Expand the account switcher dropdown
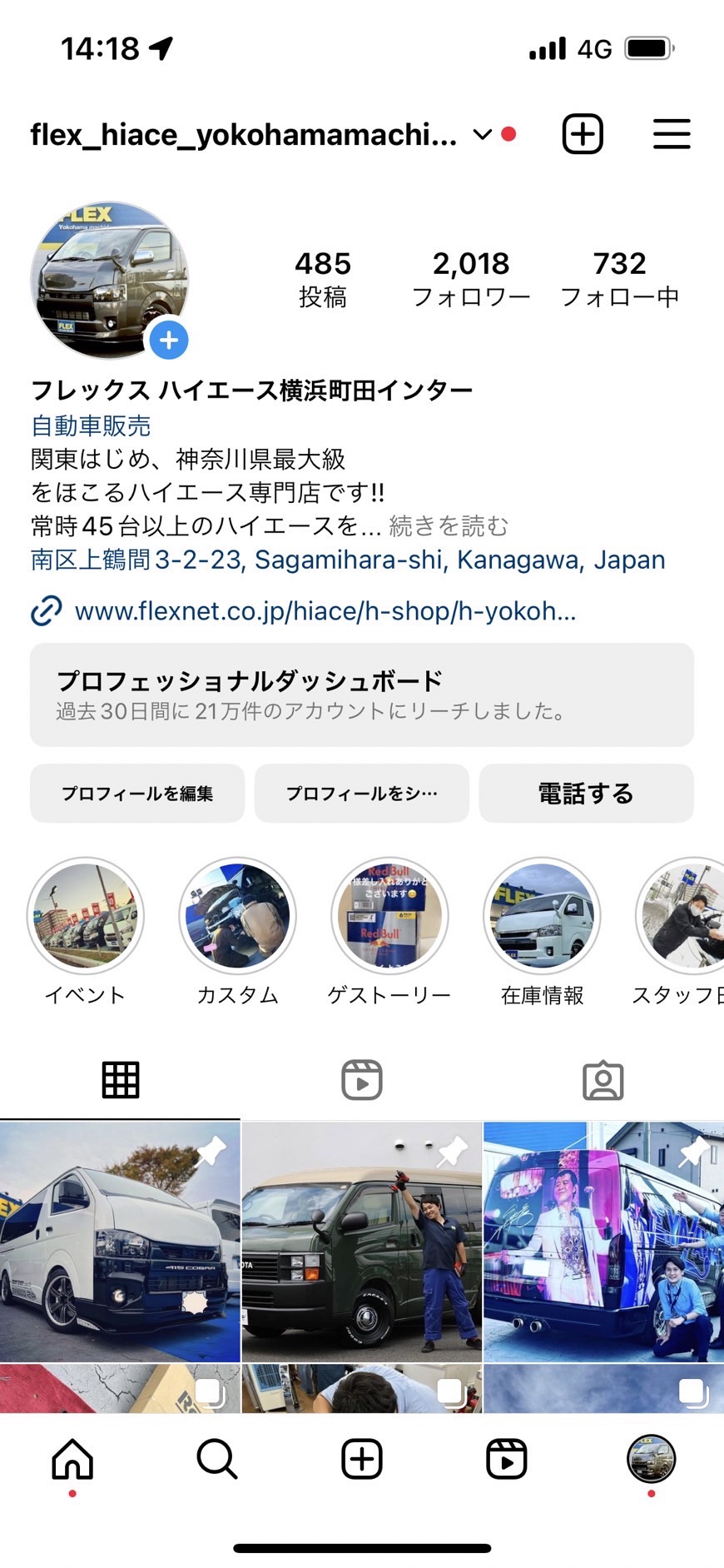 click(x=483, y=134)
